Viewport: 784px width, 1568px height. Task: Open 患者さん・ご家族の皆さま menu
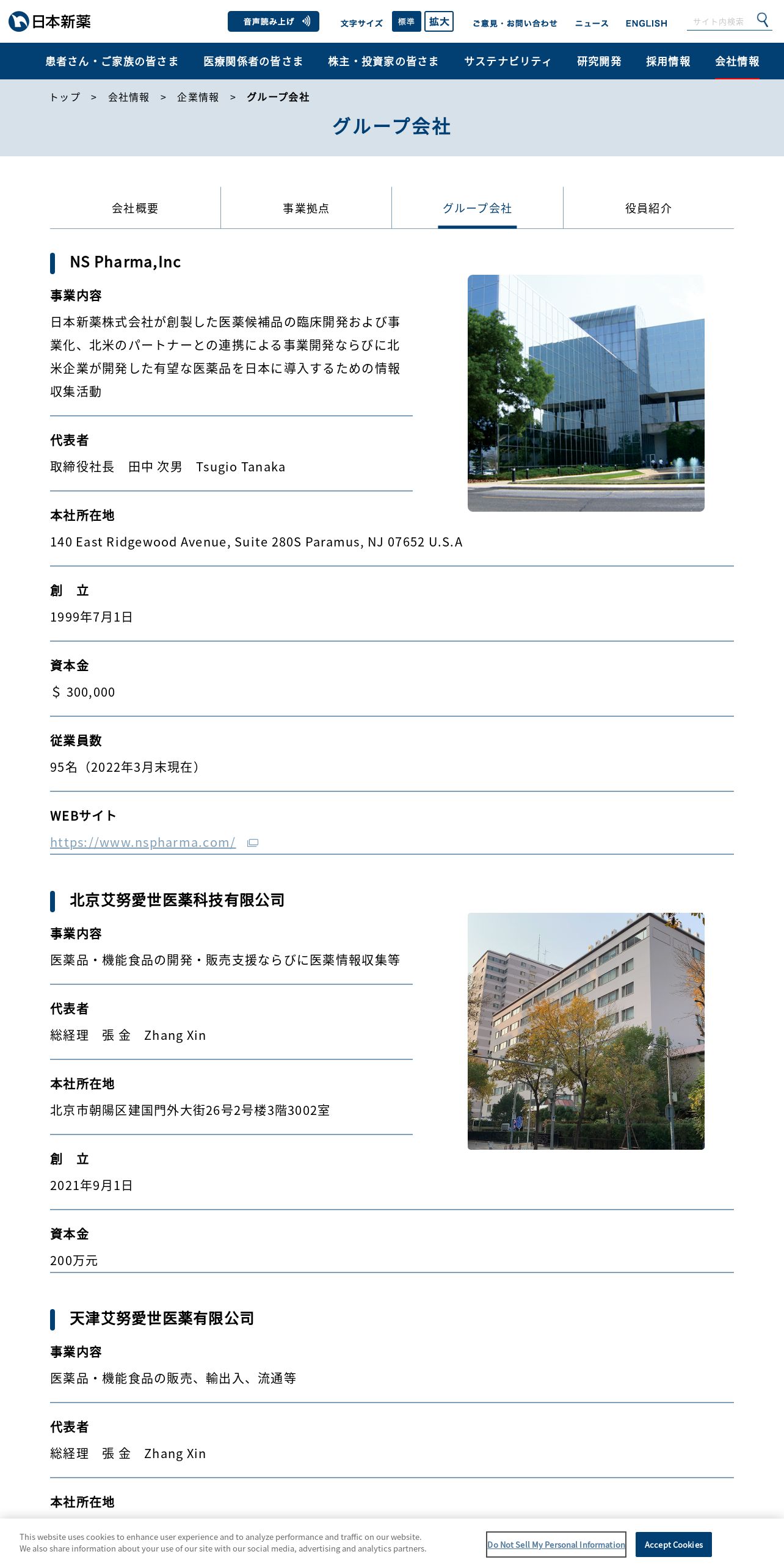tap(112, 61)
